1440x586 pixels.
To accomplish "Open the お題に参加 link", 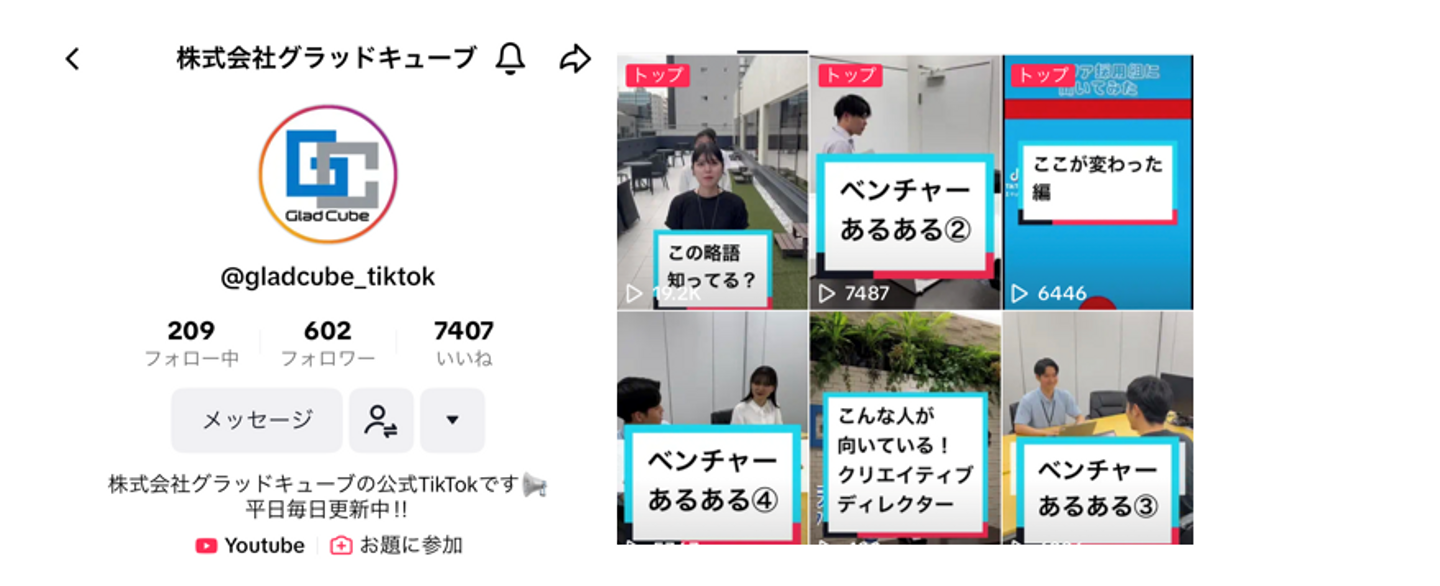I will 397,546.
